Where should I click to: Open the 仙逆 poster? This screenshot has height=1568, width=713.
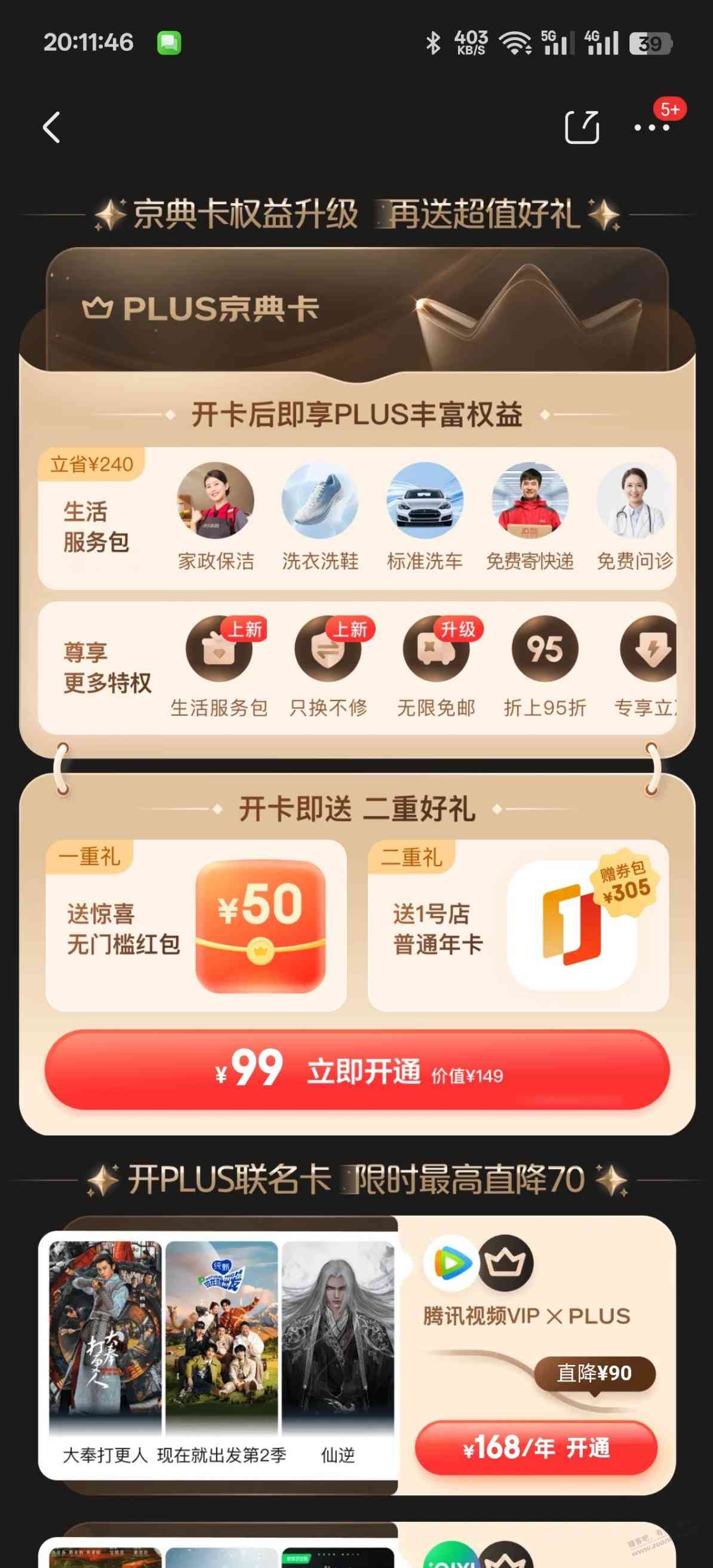[338, 1339]
